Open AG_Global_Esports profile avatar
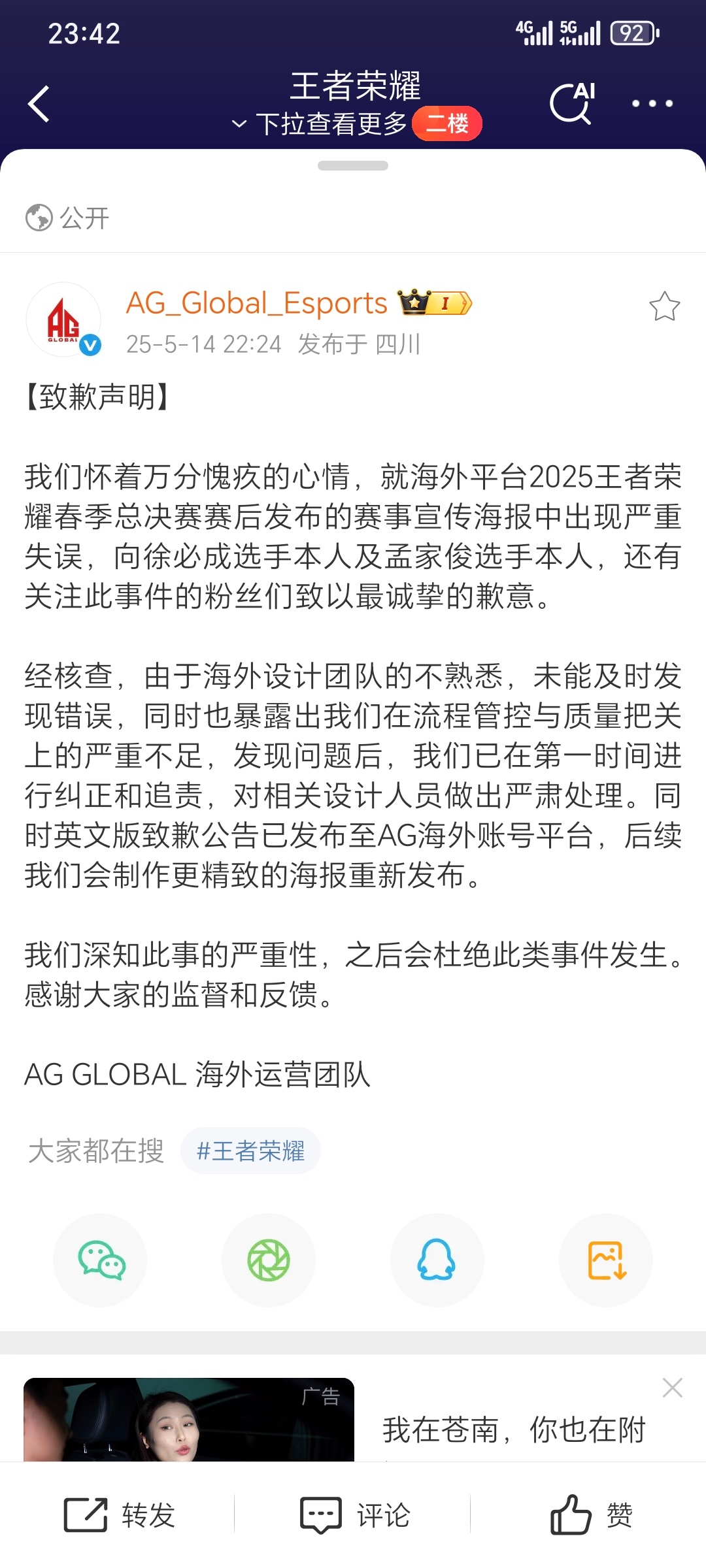The height and width of the screenshot is (1568, 706). (64, 320)
